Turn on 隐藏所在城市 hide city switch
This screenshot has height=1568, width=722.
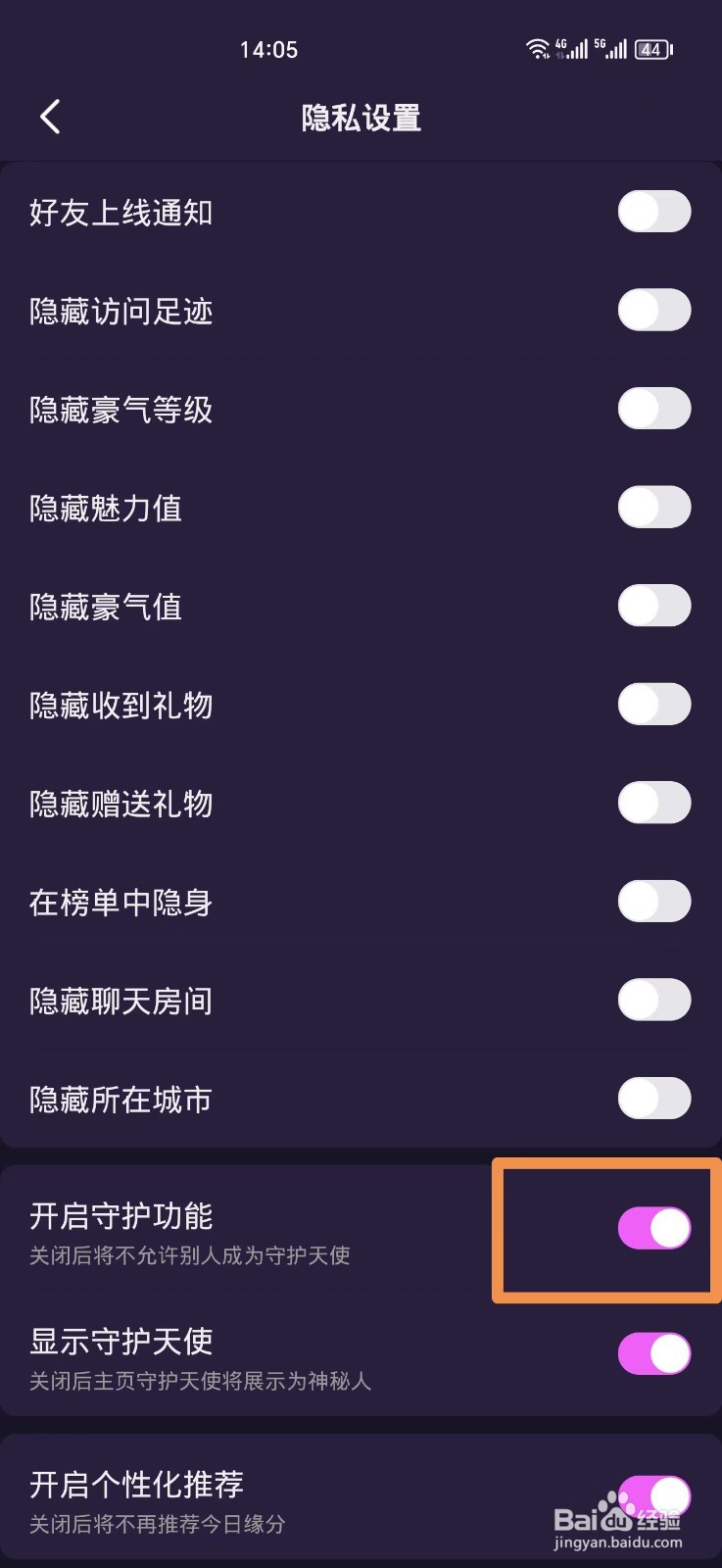point(653,1099)
